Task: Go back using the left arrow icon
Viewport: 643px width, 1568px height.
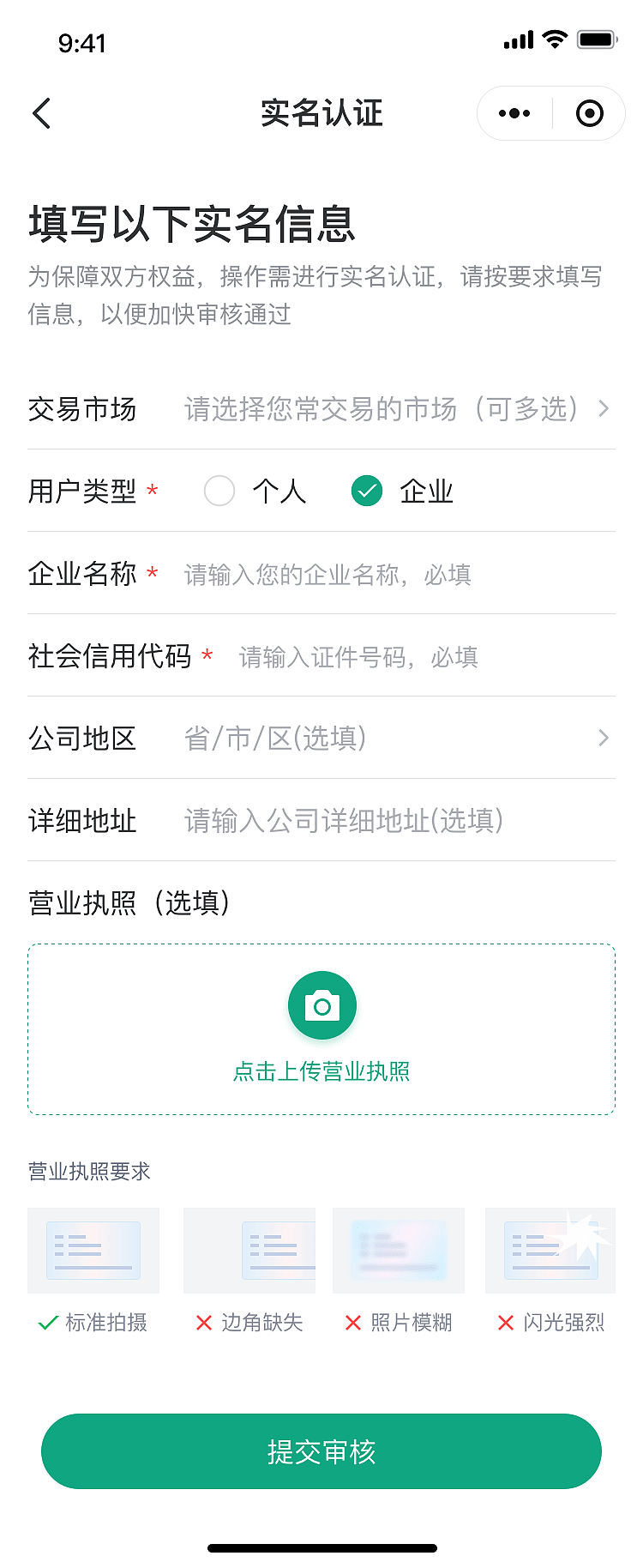Action: 40,113
